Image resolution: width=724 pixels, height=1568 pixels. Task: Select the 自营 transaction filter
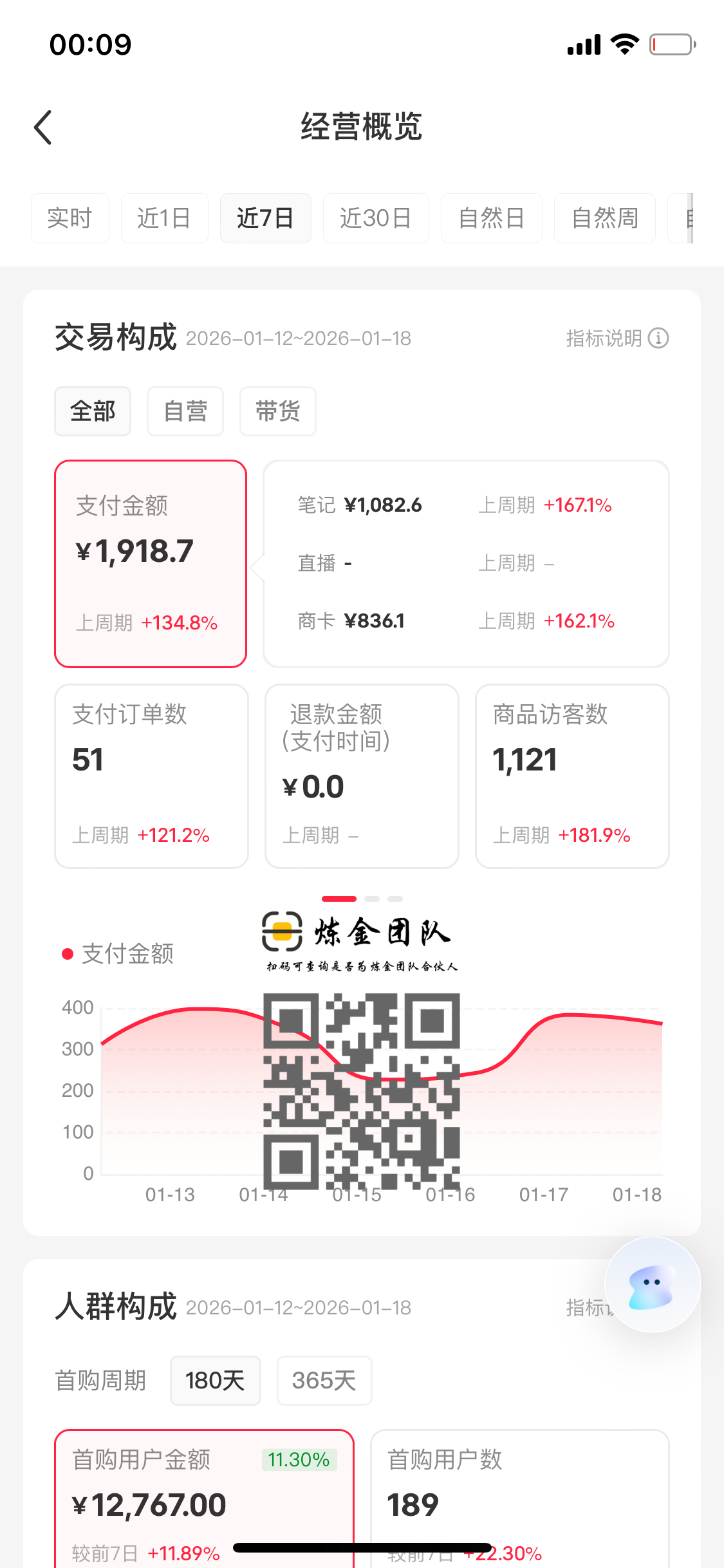tap(185, 411)
